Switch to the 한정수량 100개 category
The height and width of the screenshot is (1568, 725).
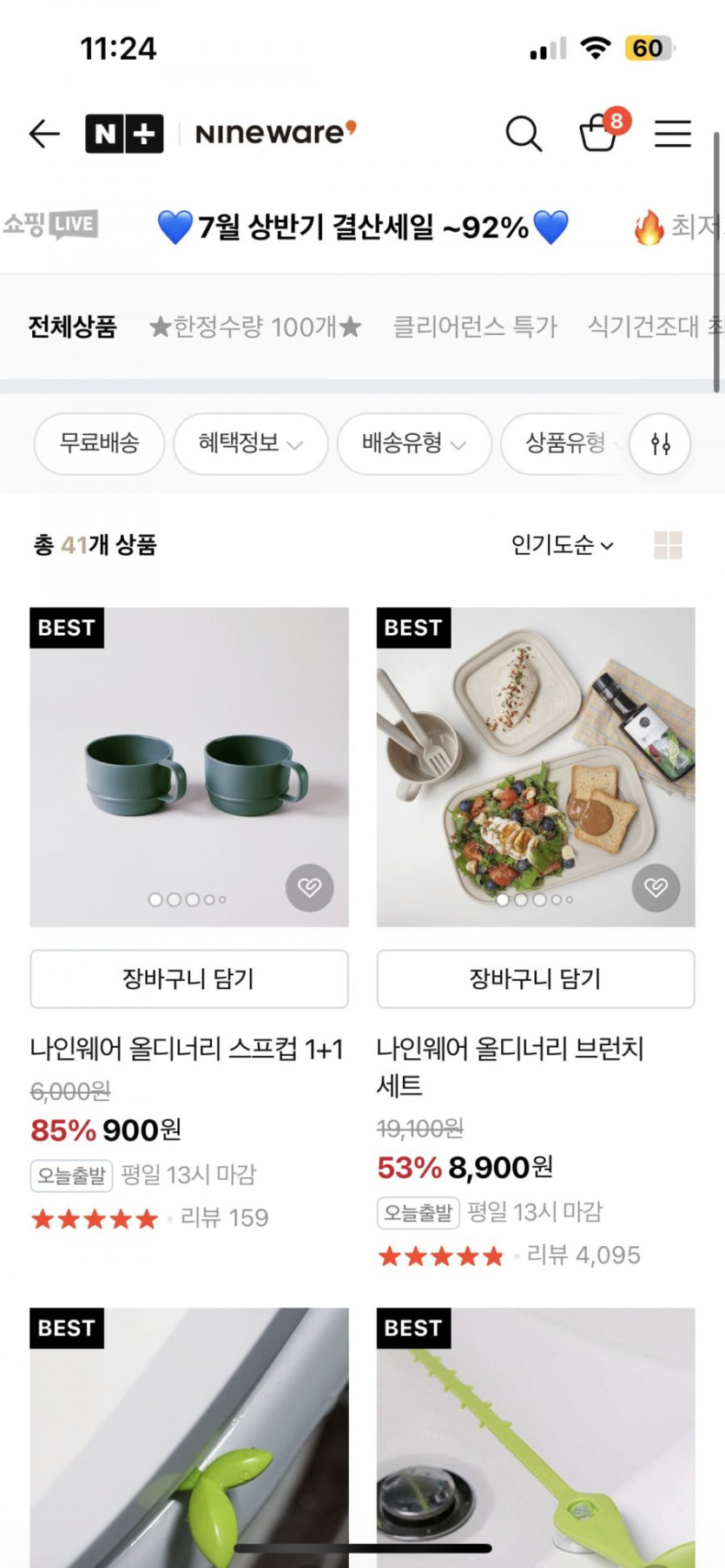point(254,326)
